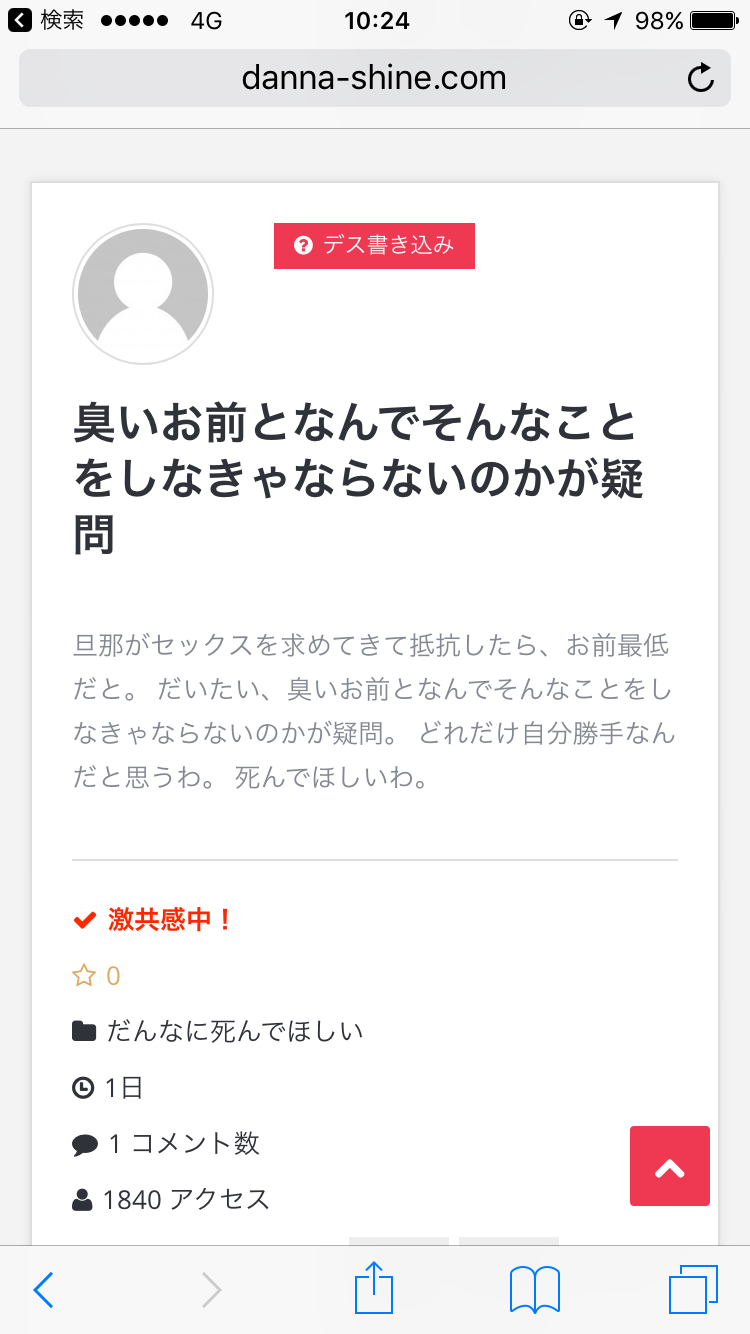The image size is (750, 1334).
Task: Tap the post author's avatar
Action: coord(143,294)
